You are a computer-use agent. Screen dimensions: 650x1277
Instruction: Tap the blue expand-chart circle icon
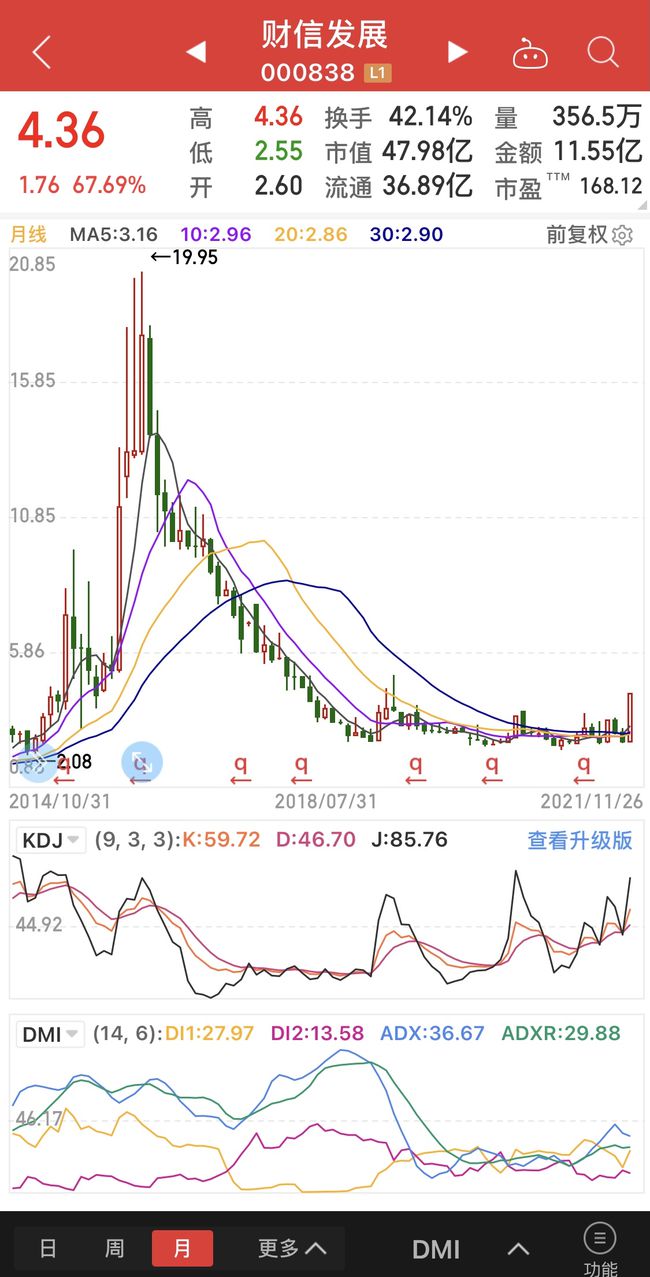[x=141, y=763]
